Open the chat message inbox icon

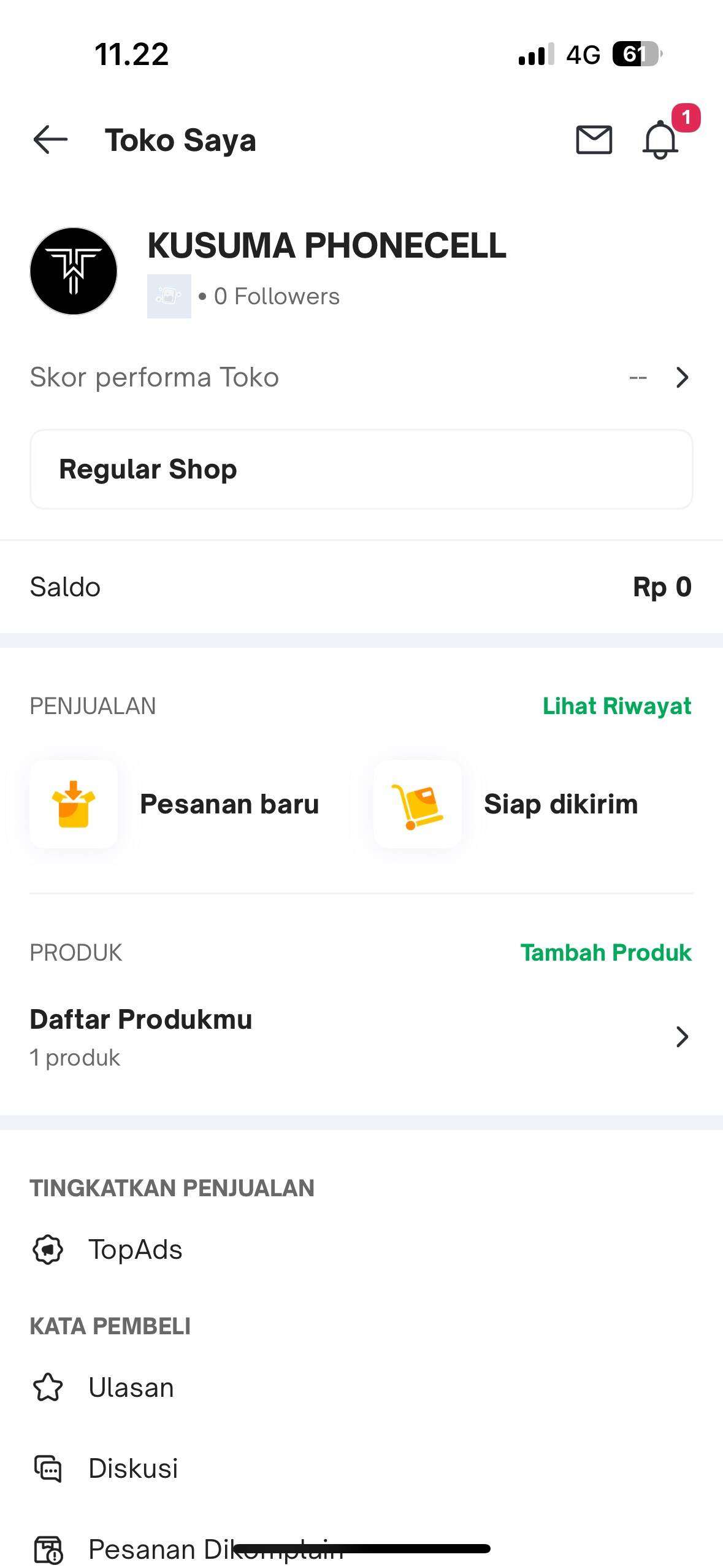(x=593, y=140)
